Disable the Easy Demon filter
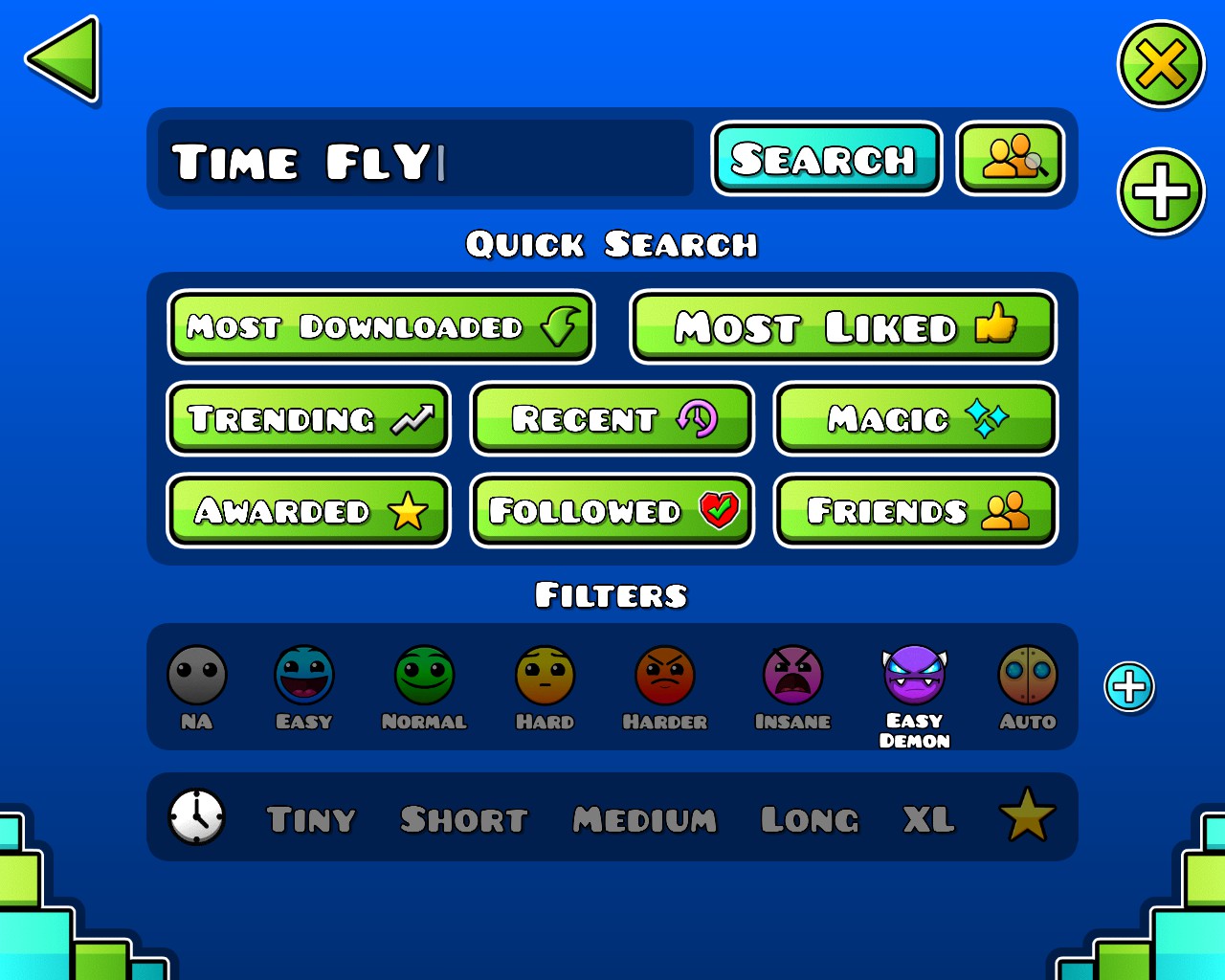 click(x=914, y=683)
